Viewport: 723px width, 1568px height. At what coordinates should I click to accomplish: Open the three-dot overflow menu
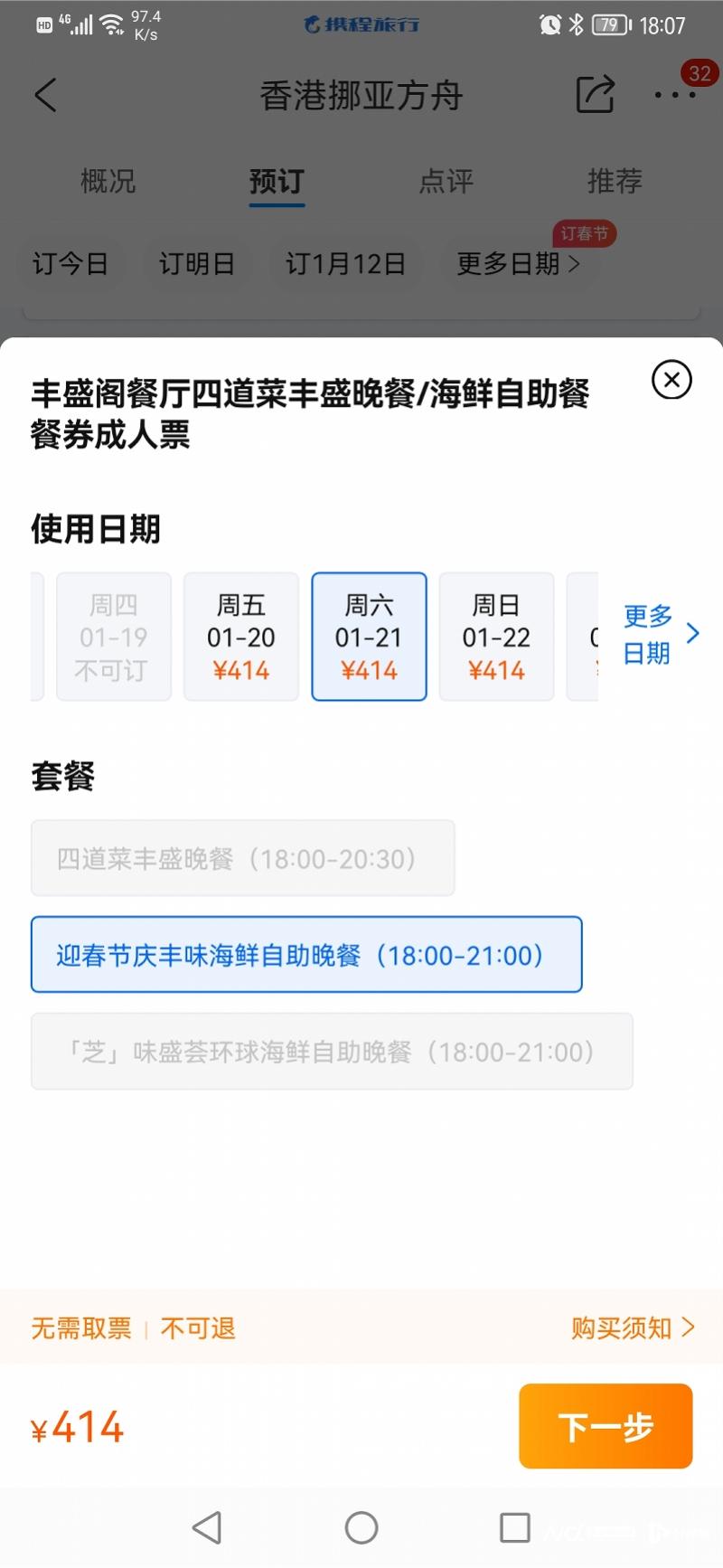coord(675,94)
